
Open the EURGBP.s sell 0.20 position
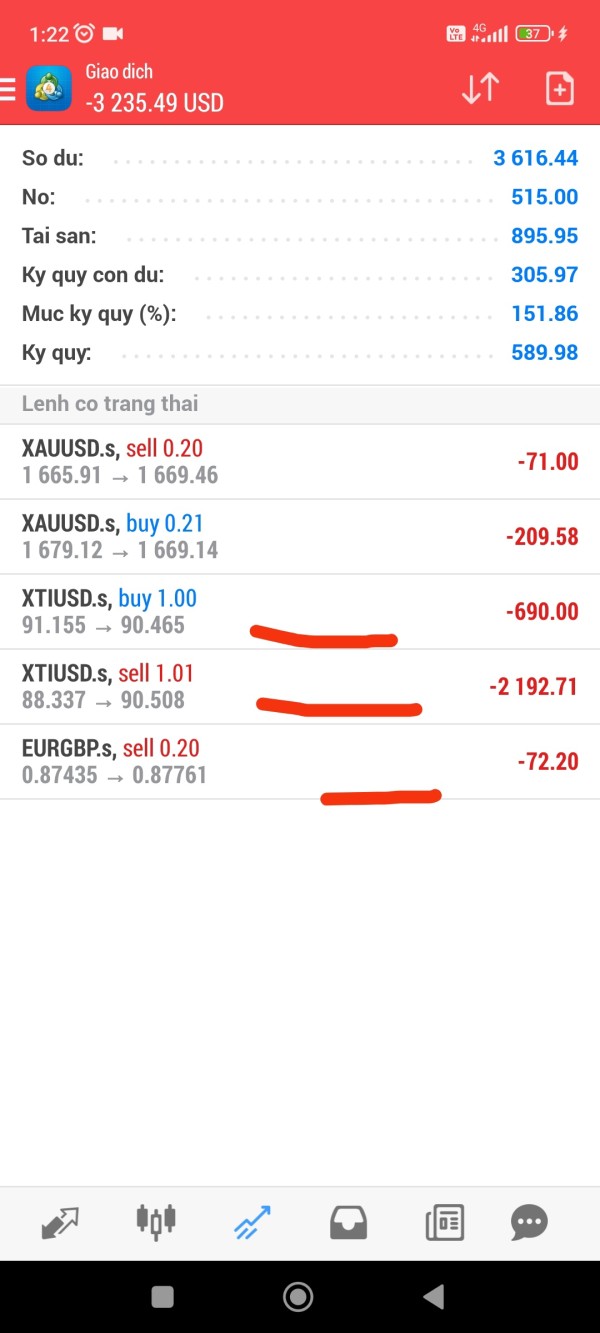tap(300, 762)
